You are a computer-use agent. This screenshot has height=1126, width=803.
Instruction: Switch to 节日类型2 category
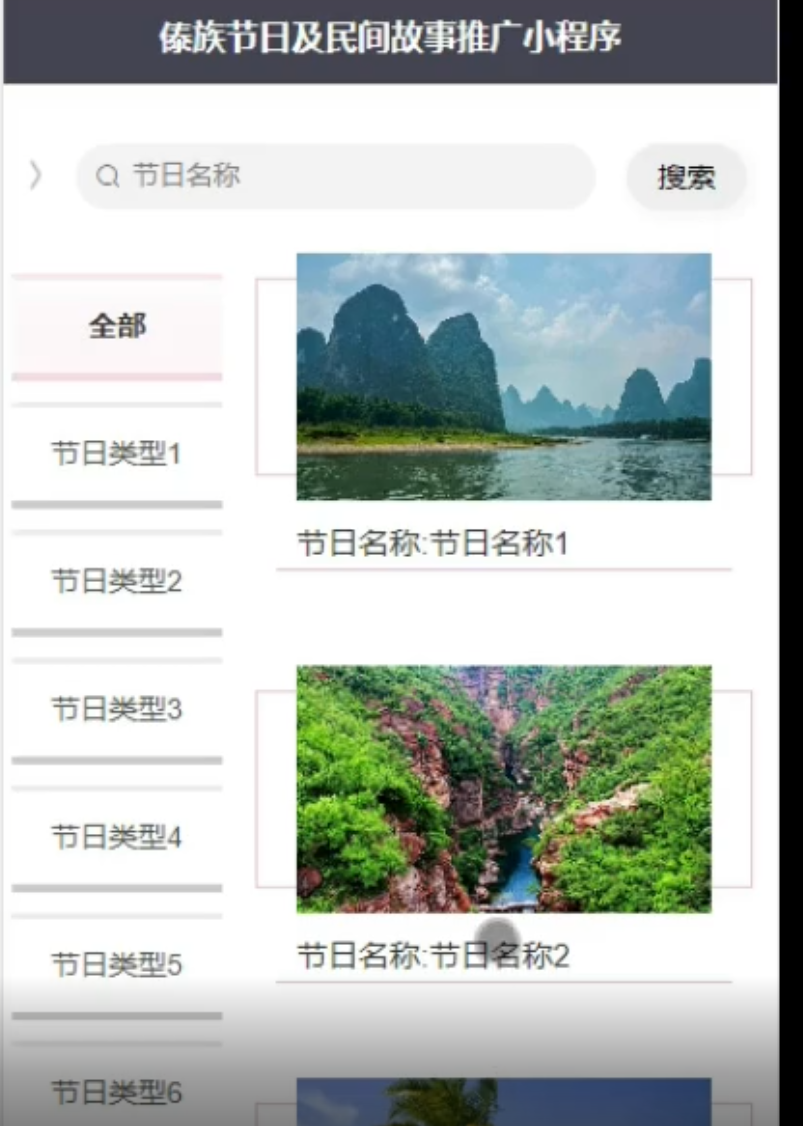tap(117, 581)
